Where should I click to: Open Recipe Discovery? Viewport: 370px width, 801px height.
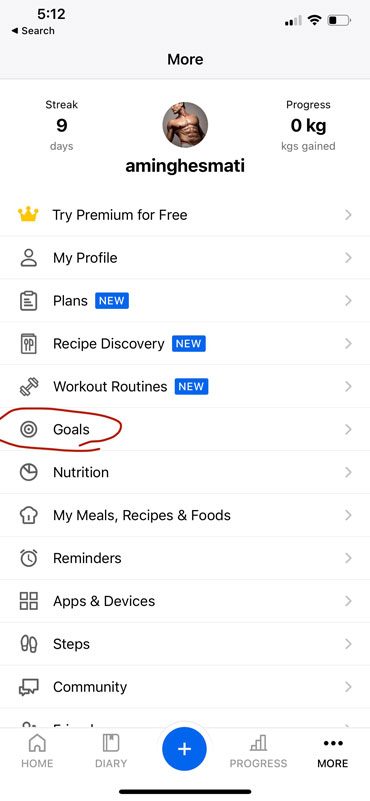185,343
